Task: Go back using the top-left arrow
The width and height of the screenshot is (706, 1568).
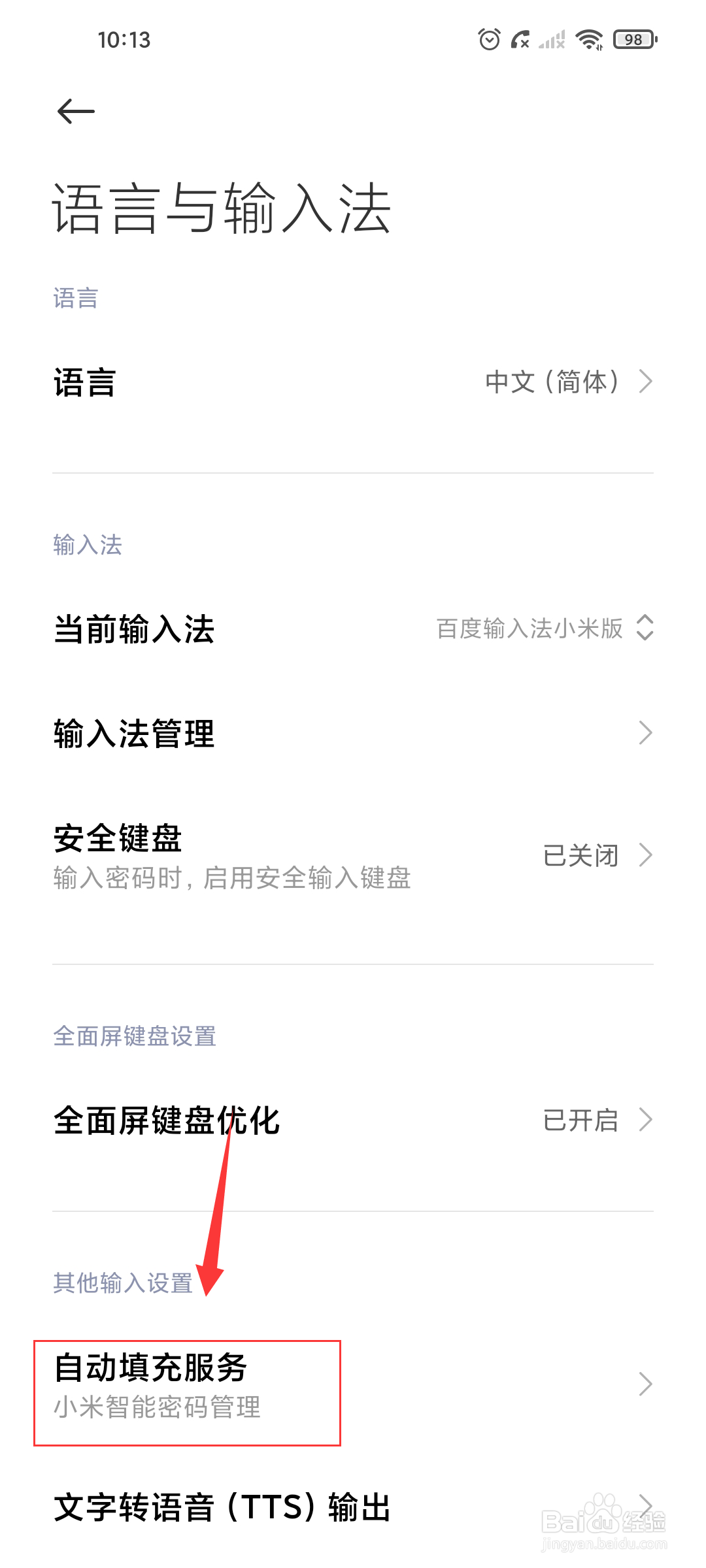Action: [76, 111]
